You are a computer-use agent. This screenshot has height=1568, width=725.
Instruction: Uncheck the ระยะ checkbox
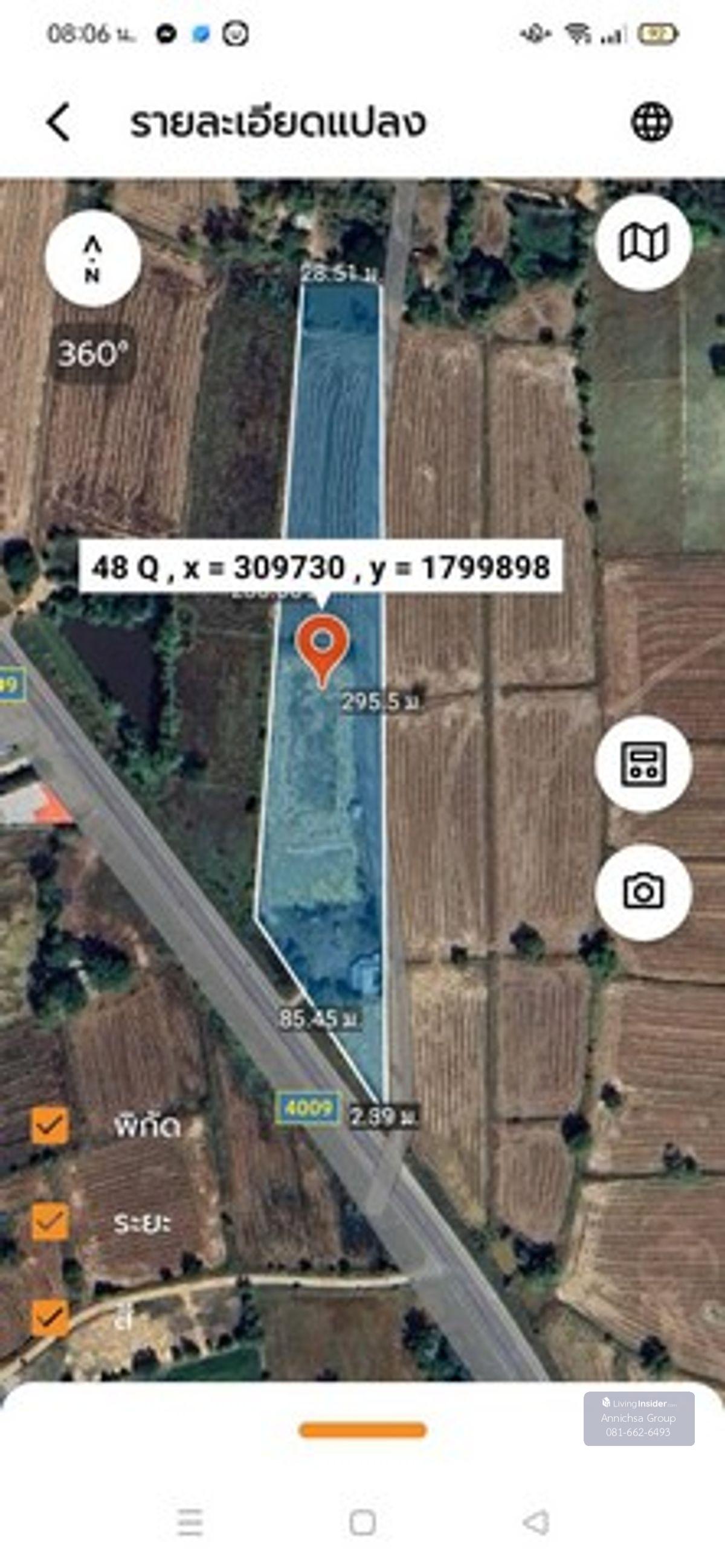pos(50,1221)
